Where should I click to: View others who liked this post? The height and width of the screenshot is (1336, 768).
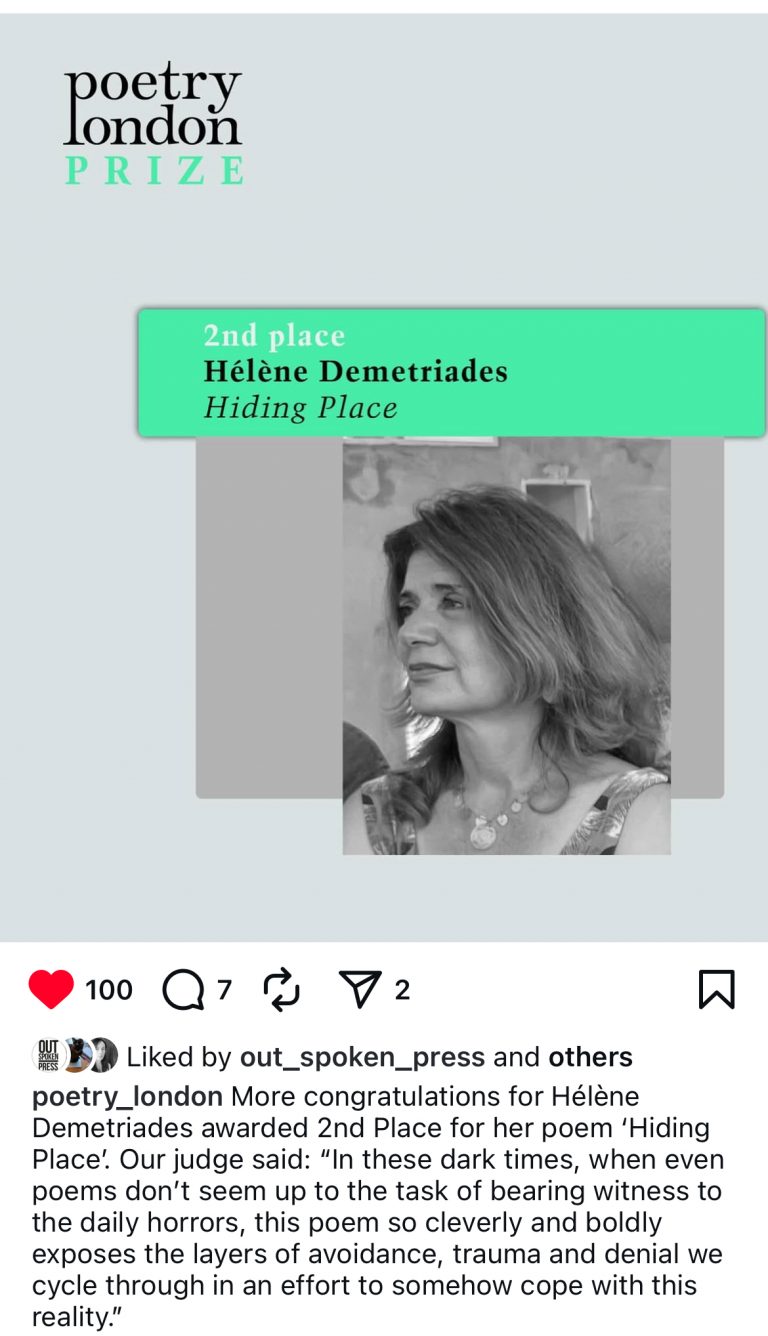pyautogui.click(x=590, y=1057)
